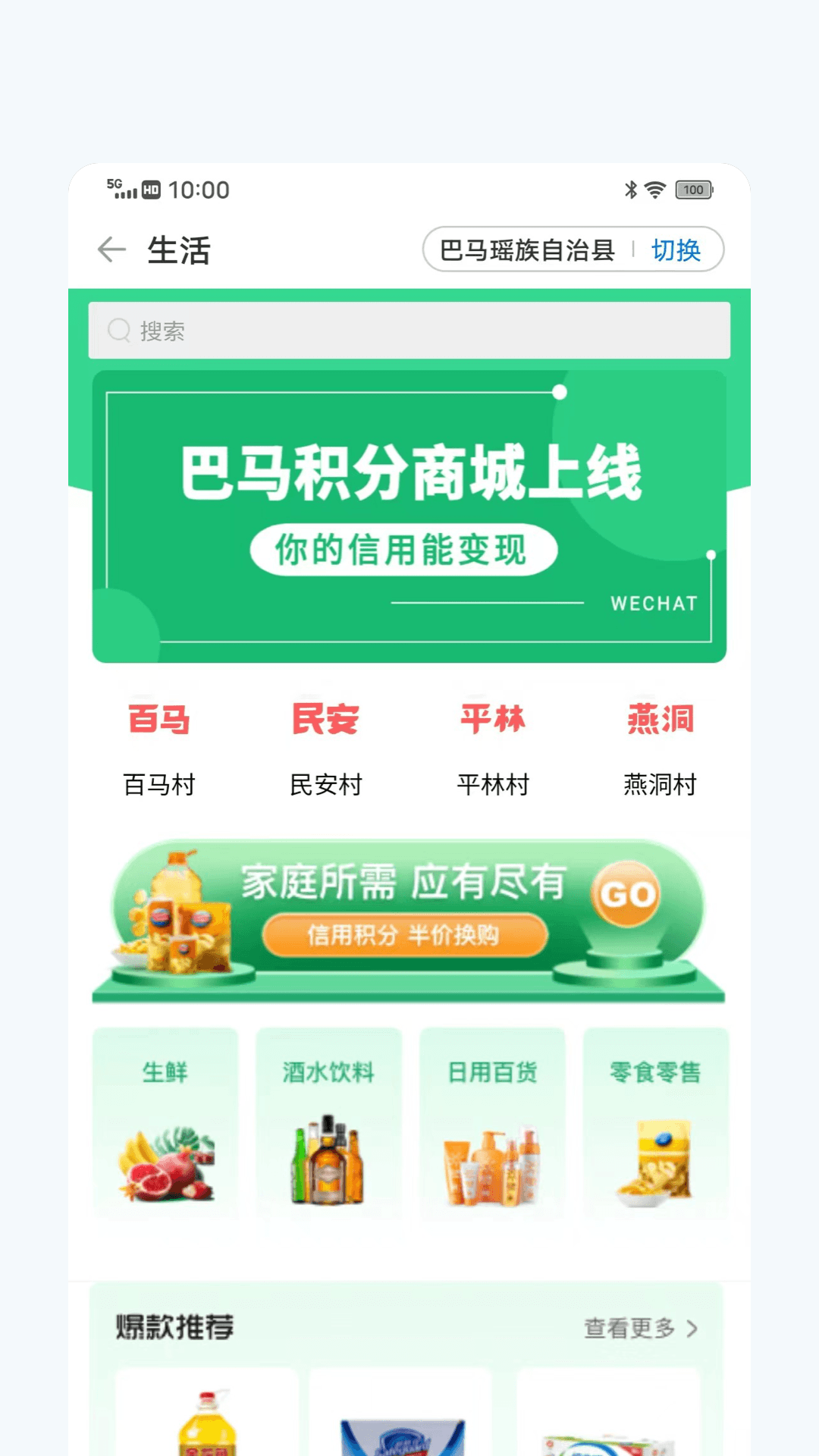
Task: Select 民安村 village
Action: pyautogui.click(x=326, y=747)
